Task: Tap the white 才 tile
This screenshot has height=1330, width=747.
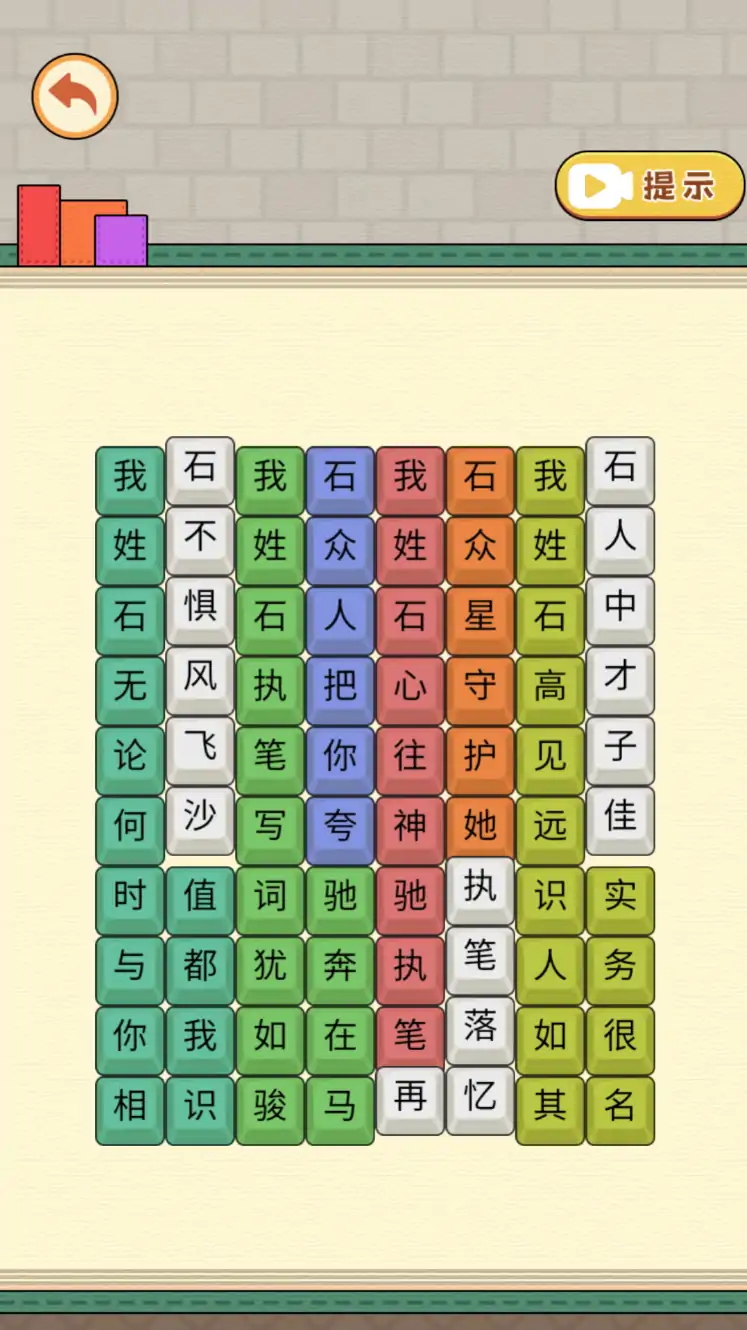Action: click(x=620, y=679)
